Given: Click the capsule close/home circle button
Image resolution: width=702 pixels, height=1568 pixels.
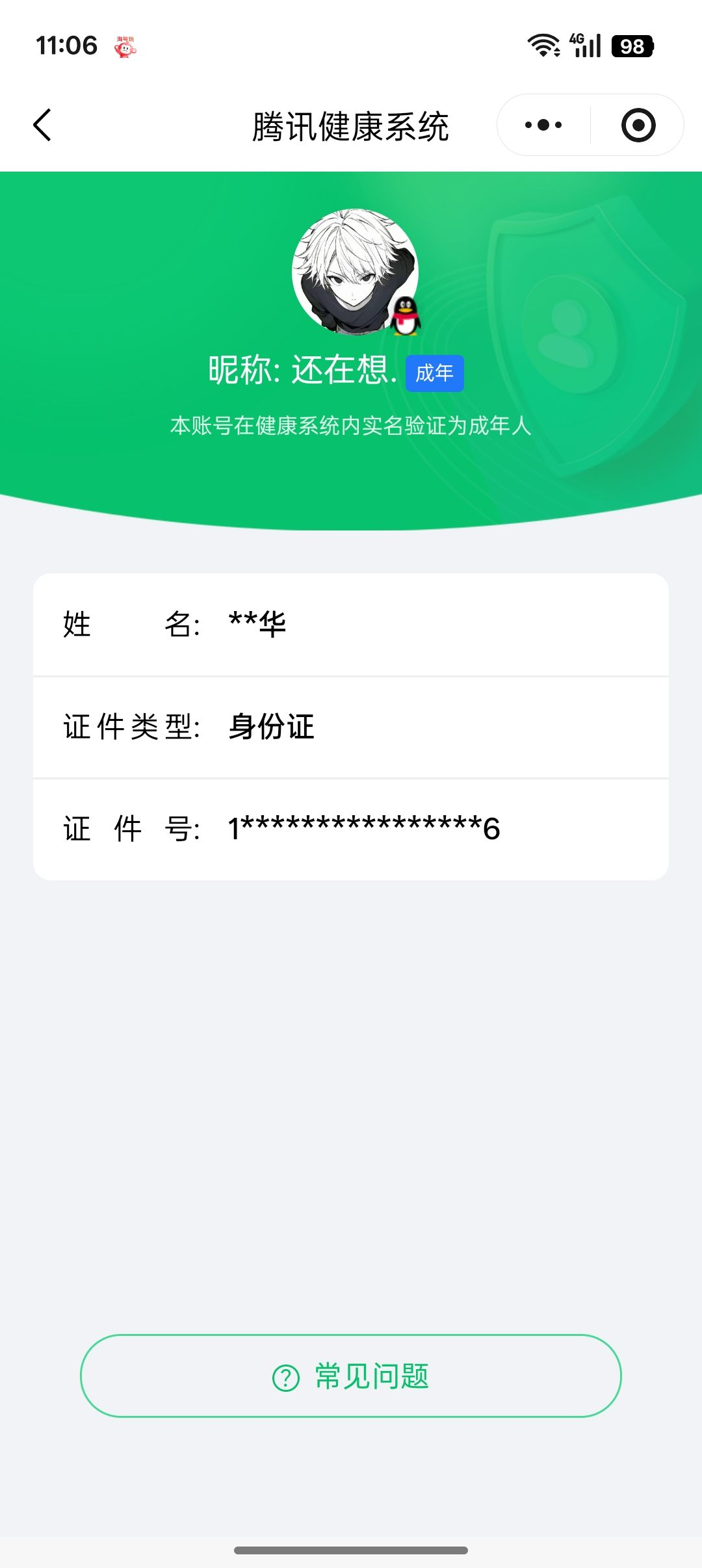Looking at the screenshot, I should coord(638,125).
